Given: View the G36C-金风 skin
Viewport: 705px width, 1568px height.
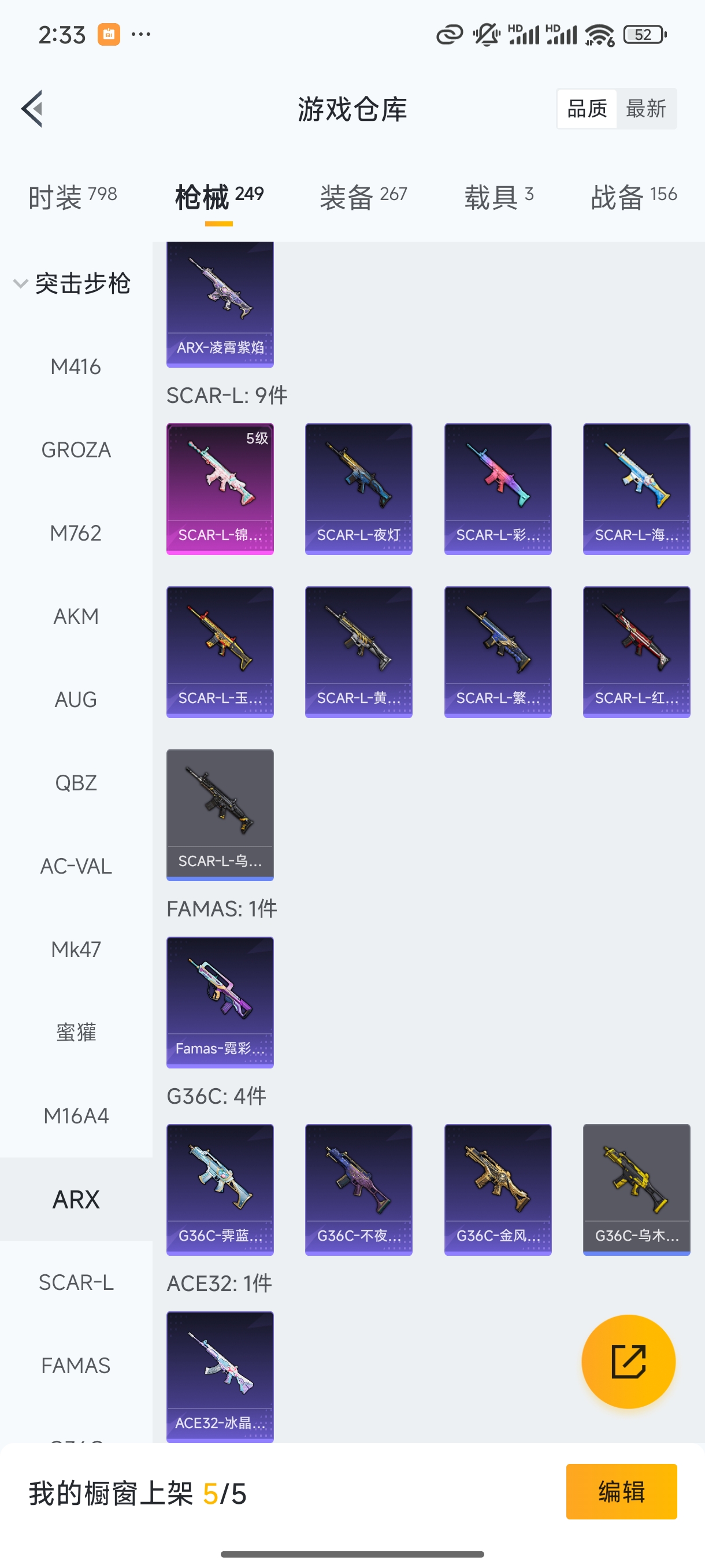Looking at the screenshot, I should [x=498, y=1189].
